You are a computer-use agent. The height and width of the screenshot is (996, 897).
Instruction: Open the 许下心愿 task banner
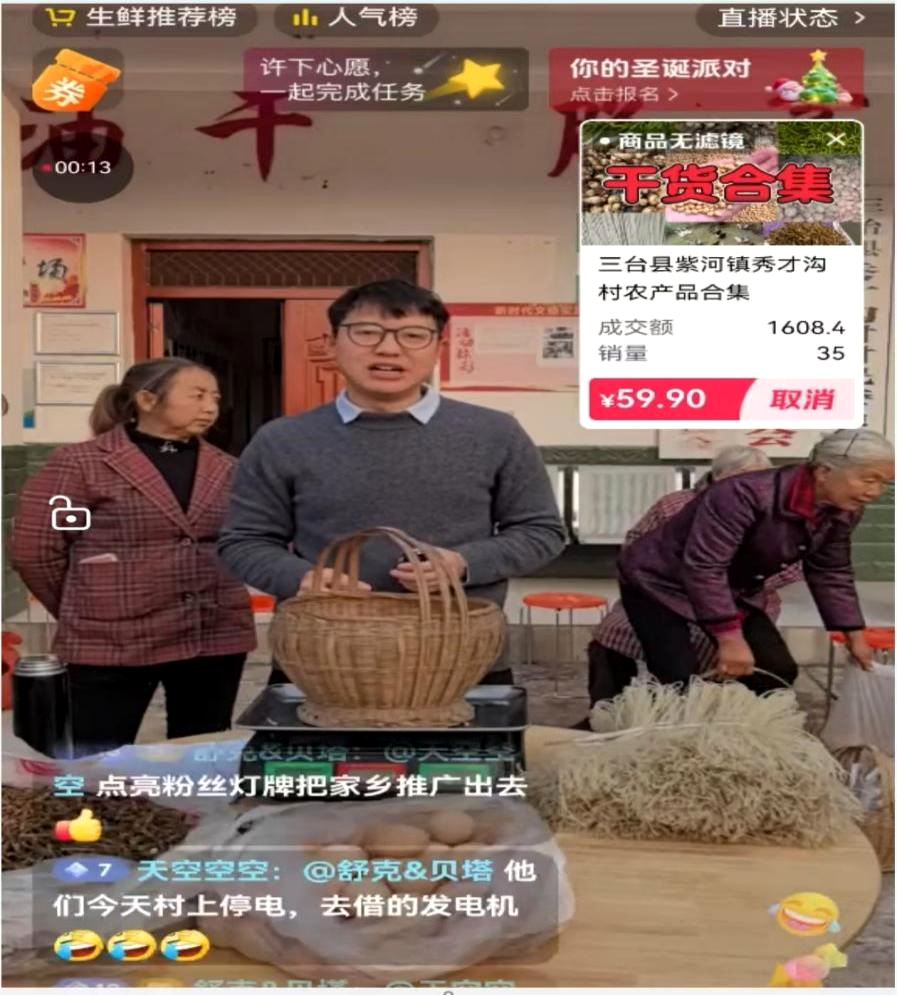pyautogui.click(x=385, y=80)
